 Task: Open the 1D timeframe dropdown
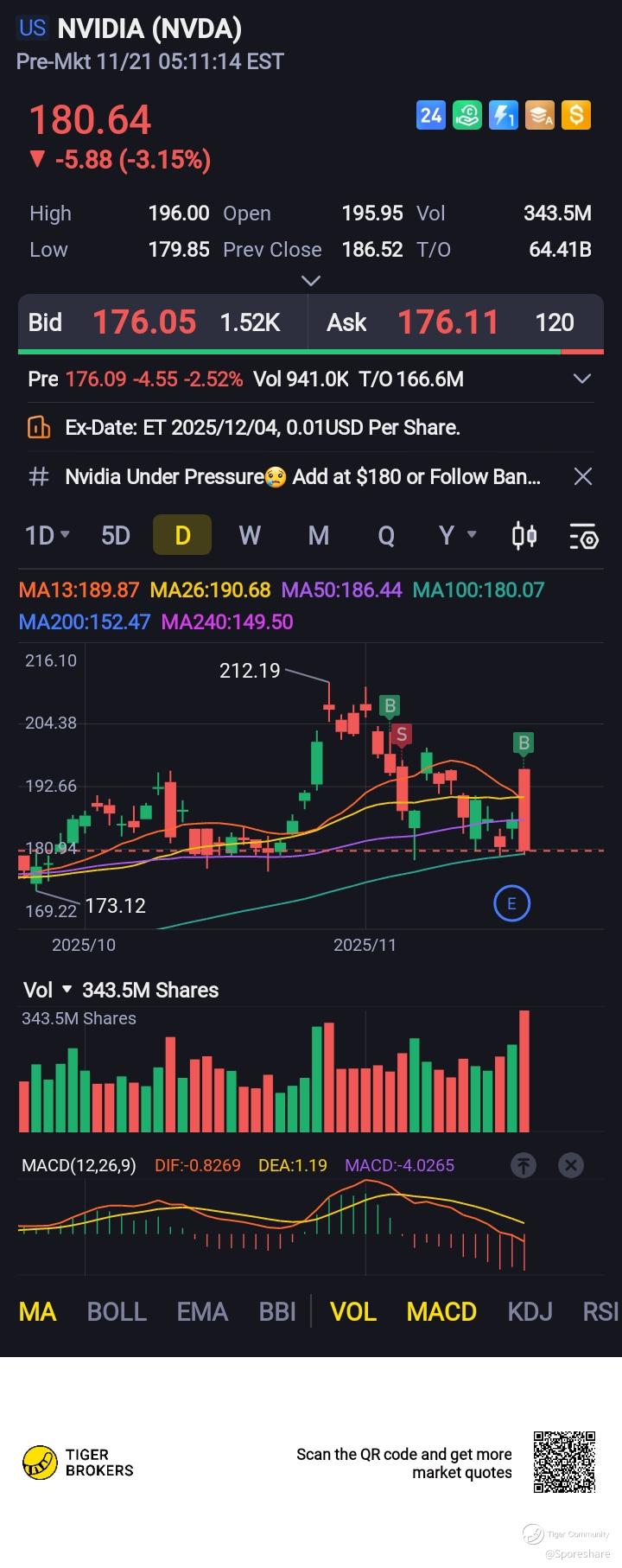click(48, 536)
